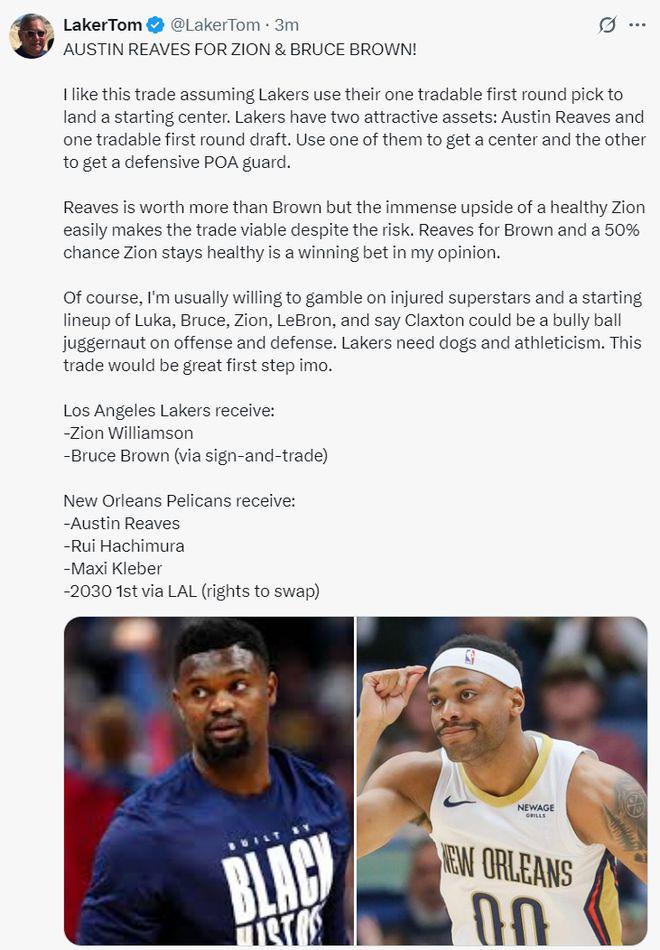Tap the Grok explain icon
660x950 pixels.
[606, 25]
